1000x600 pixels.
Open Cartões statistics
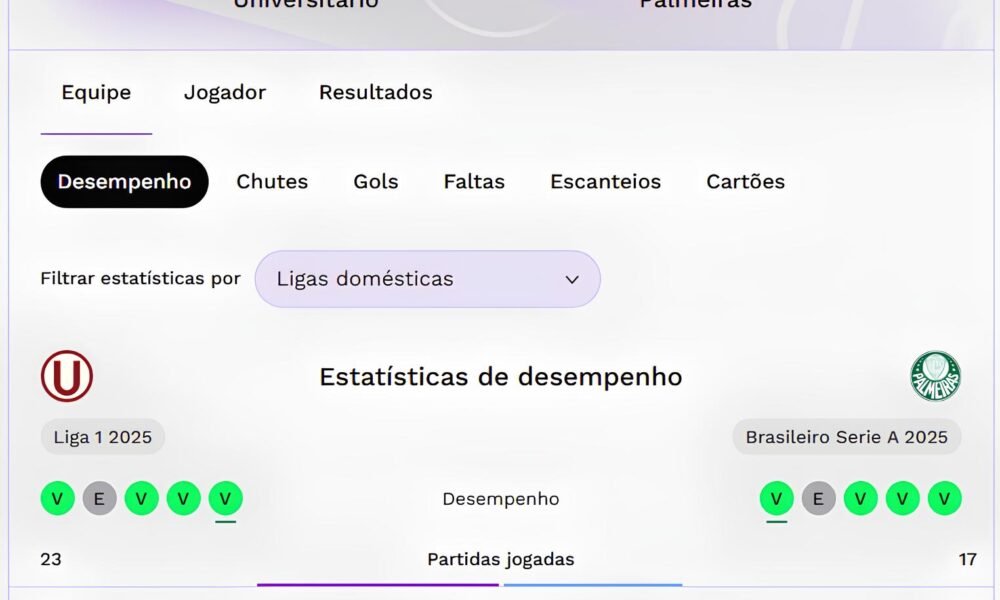[x=745, y=182]
